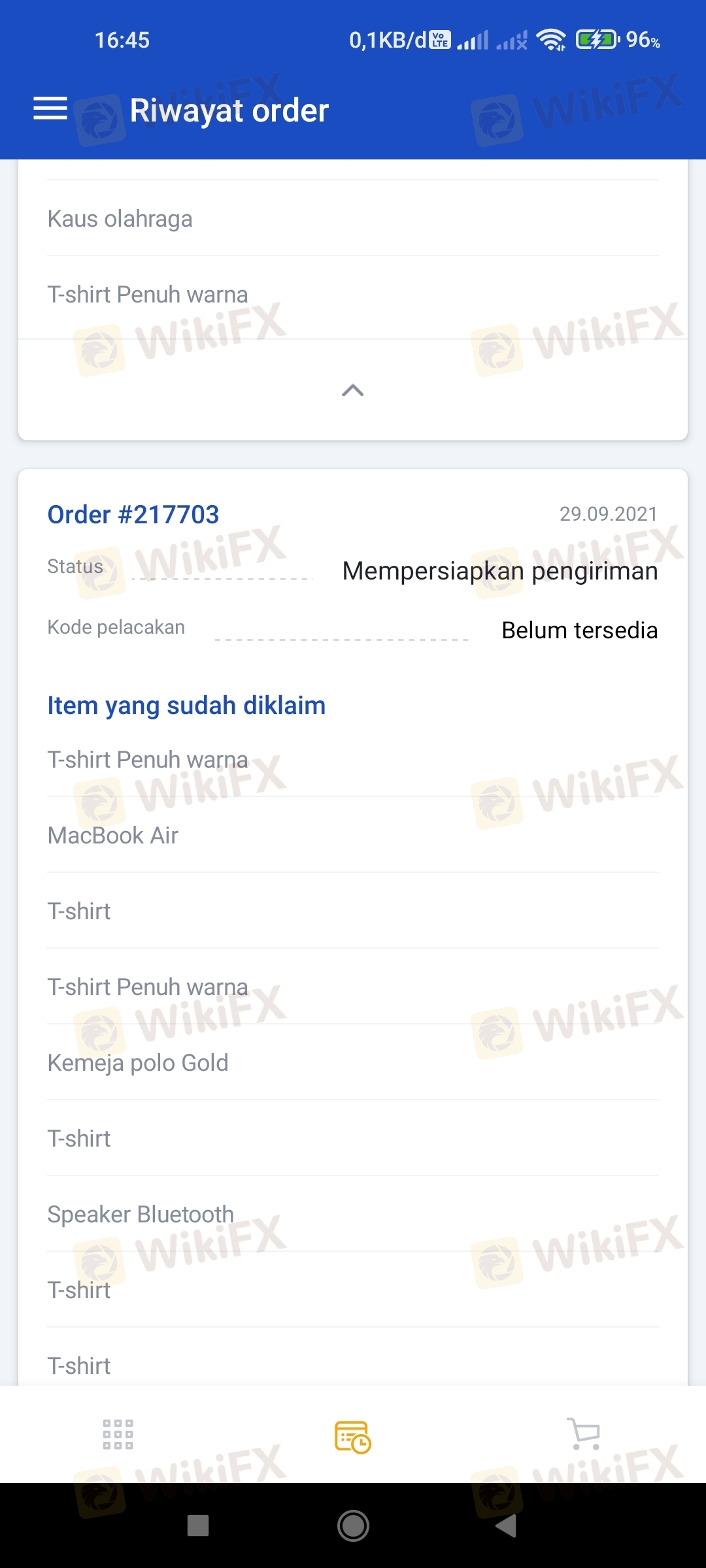Tap the system home button

point(353,1526)
